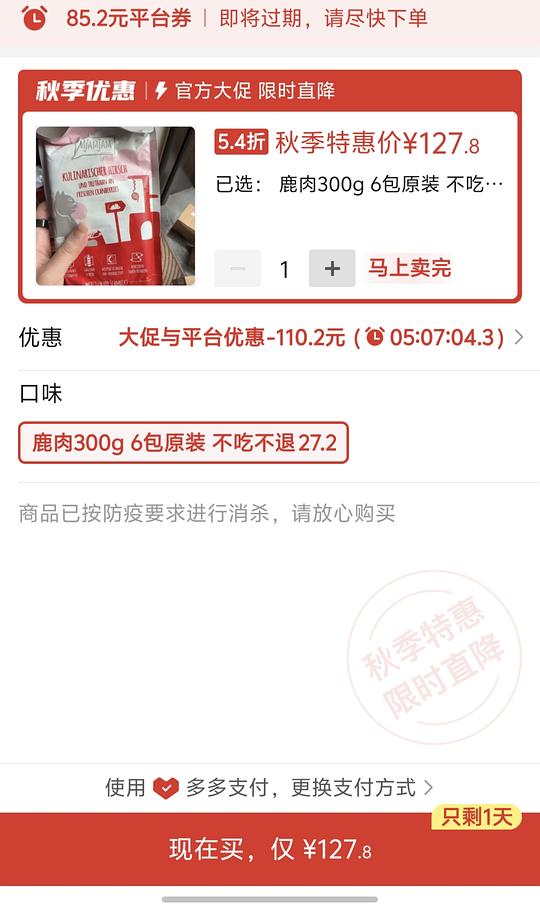Screen dimensions: 540x913
Task: Select the 鹿肉300g 6包原装 flavor option
Action: click(x=183, y=443)
